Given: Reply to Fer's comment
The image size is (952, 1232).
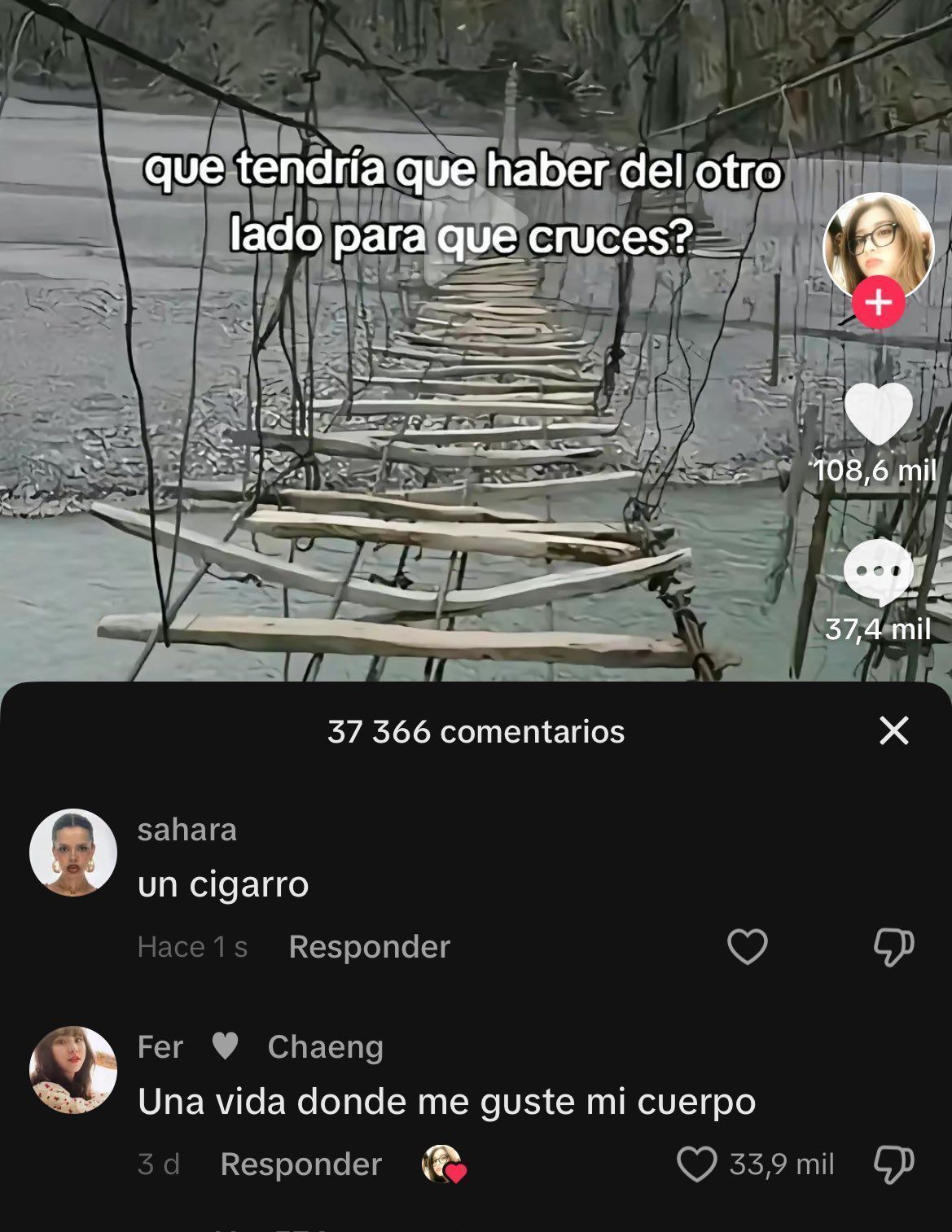Looking at the screenshot, I should tap(301, 1164).
